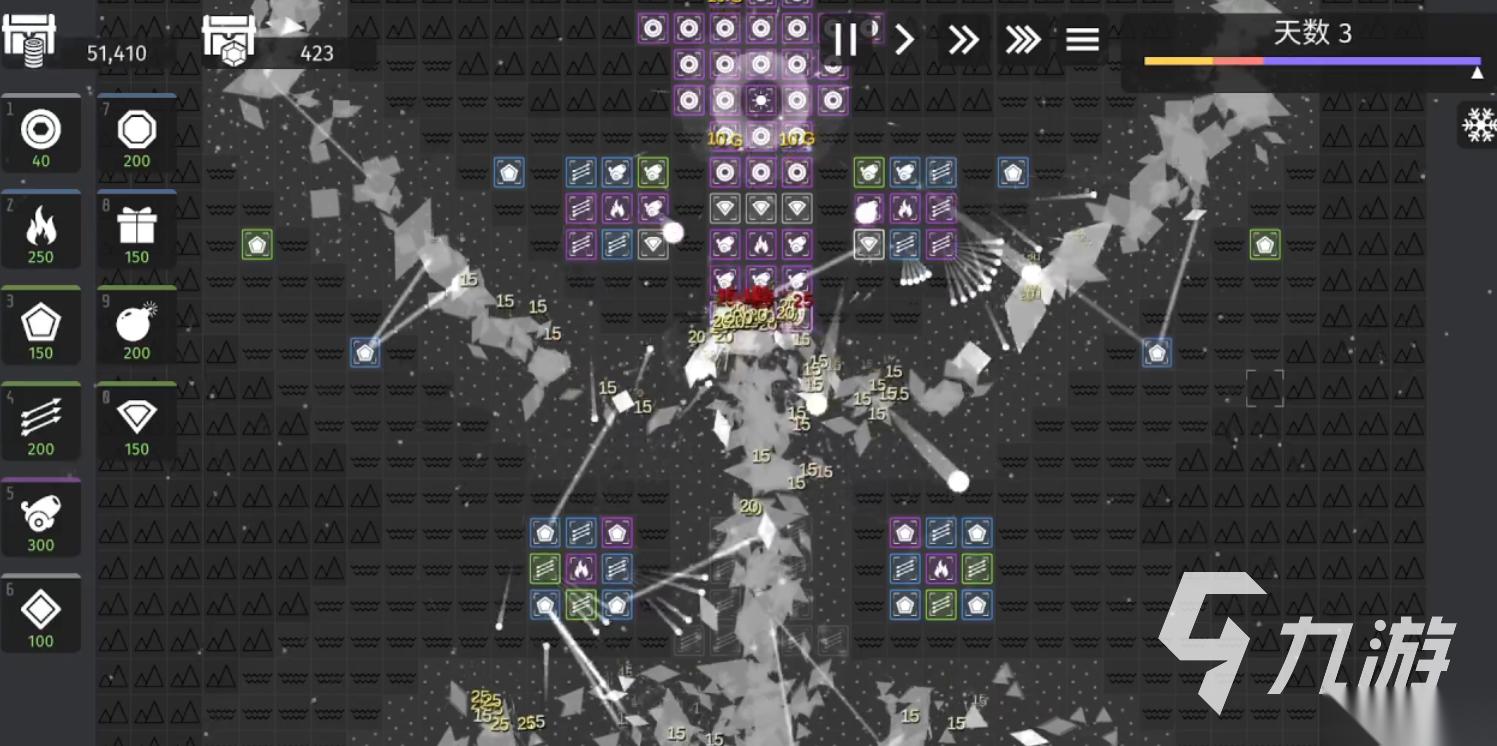This screenshot has width=1497, height=746.
Task: Set triple speed with three arrows
Action: (1022, 40)
